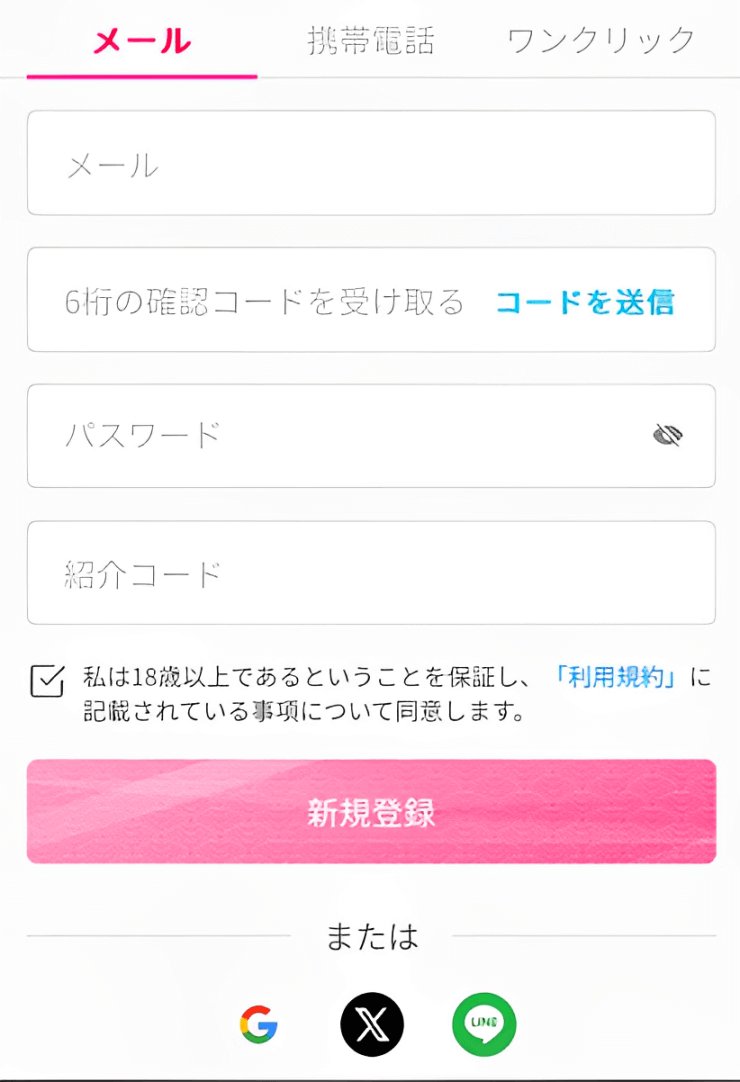Tap the 新規登録 button

click(x=371, y=812)
